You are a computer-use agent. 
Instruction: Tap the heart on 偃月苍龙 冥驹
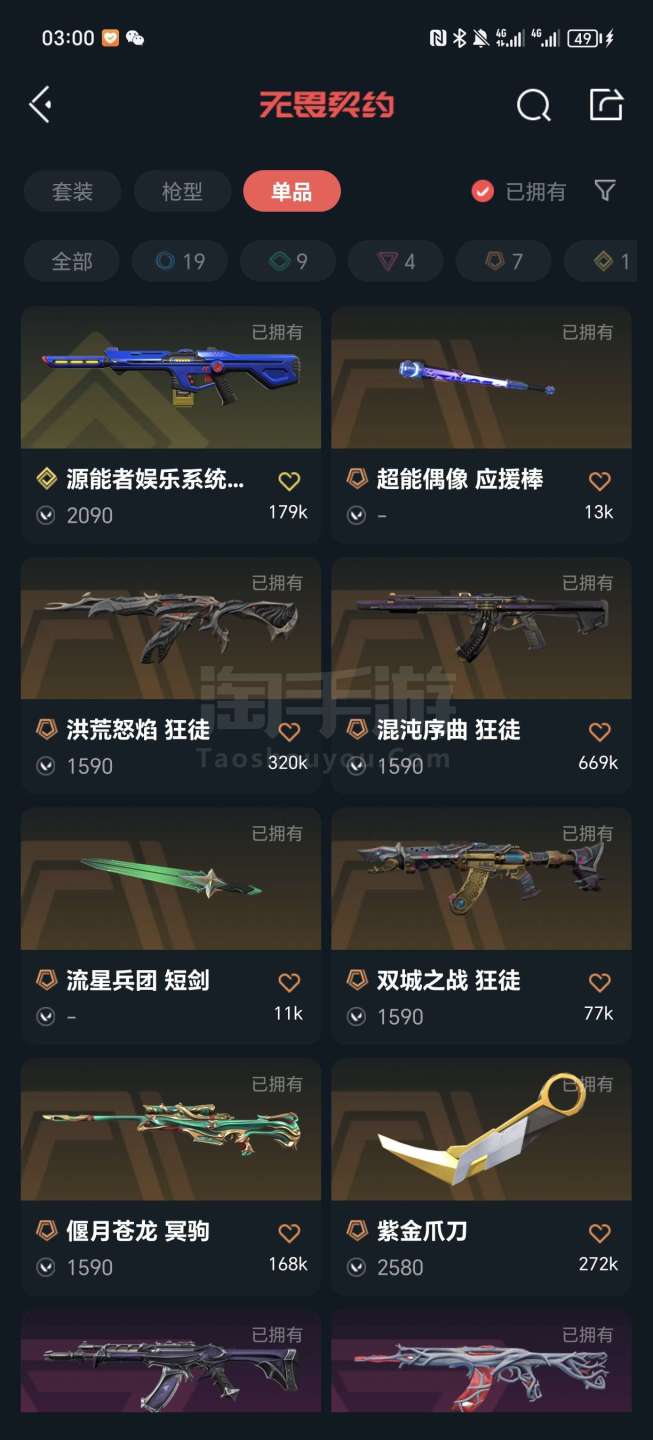click(x=289, y=1232)
